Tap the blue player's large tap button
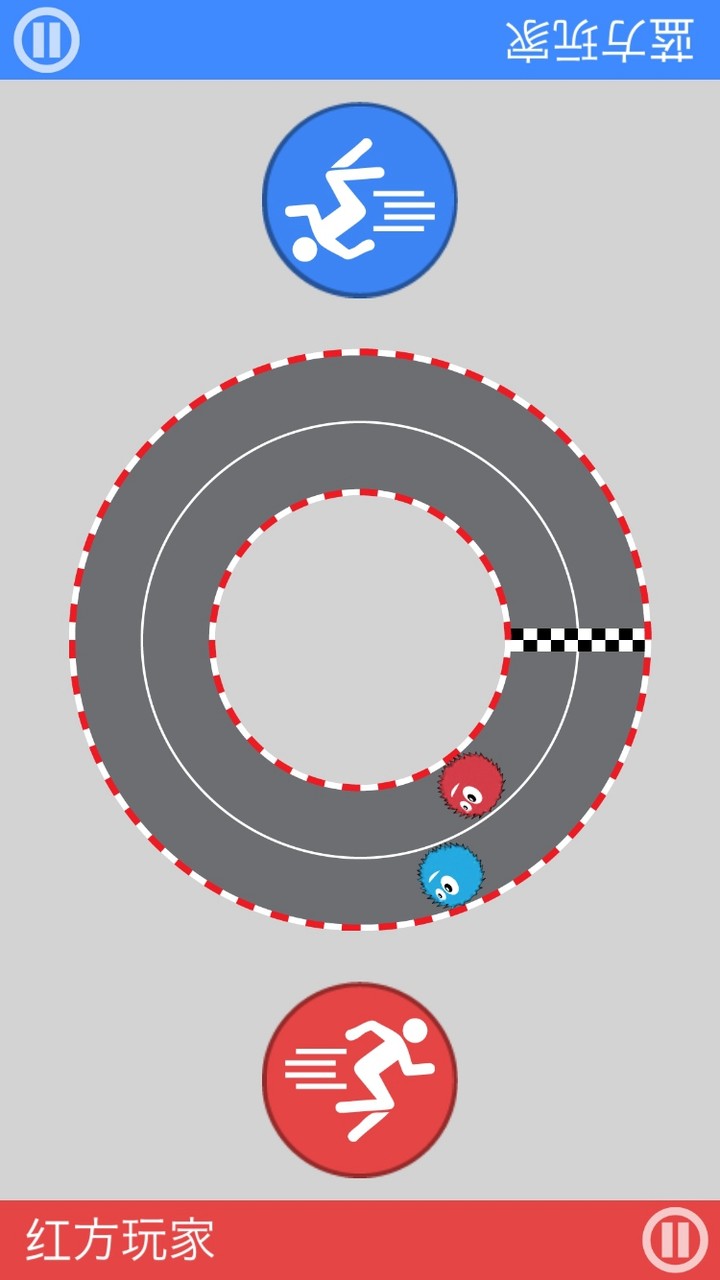This screenshot has width=720, height=1280. click(x=358, y=200)
